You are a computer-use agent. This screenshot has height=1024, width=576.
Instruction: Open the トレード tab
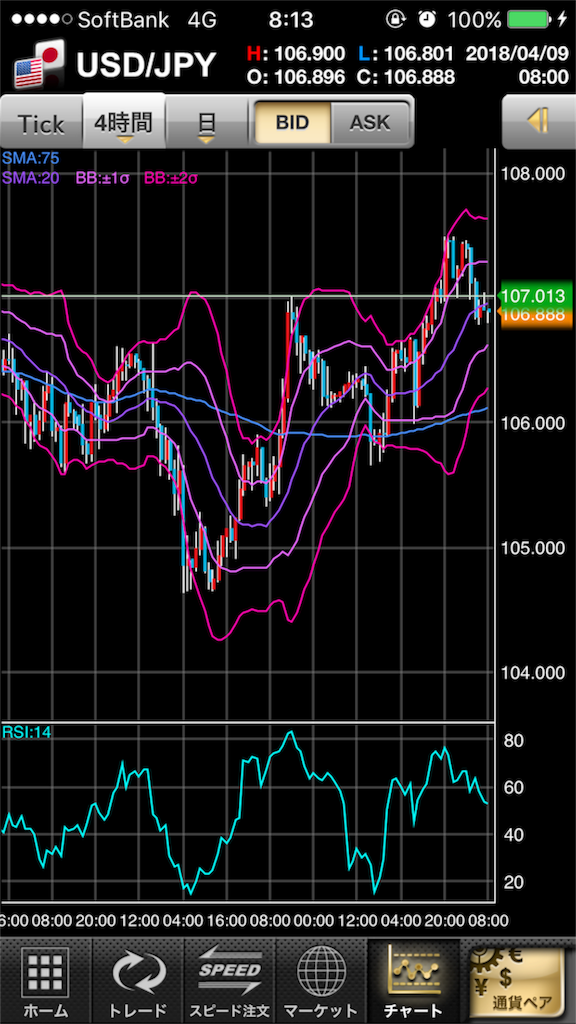click(138, 982)
